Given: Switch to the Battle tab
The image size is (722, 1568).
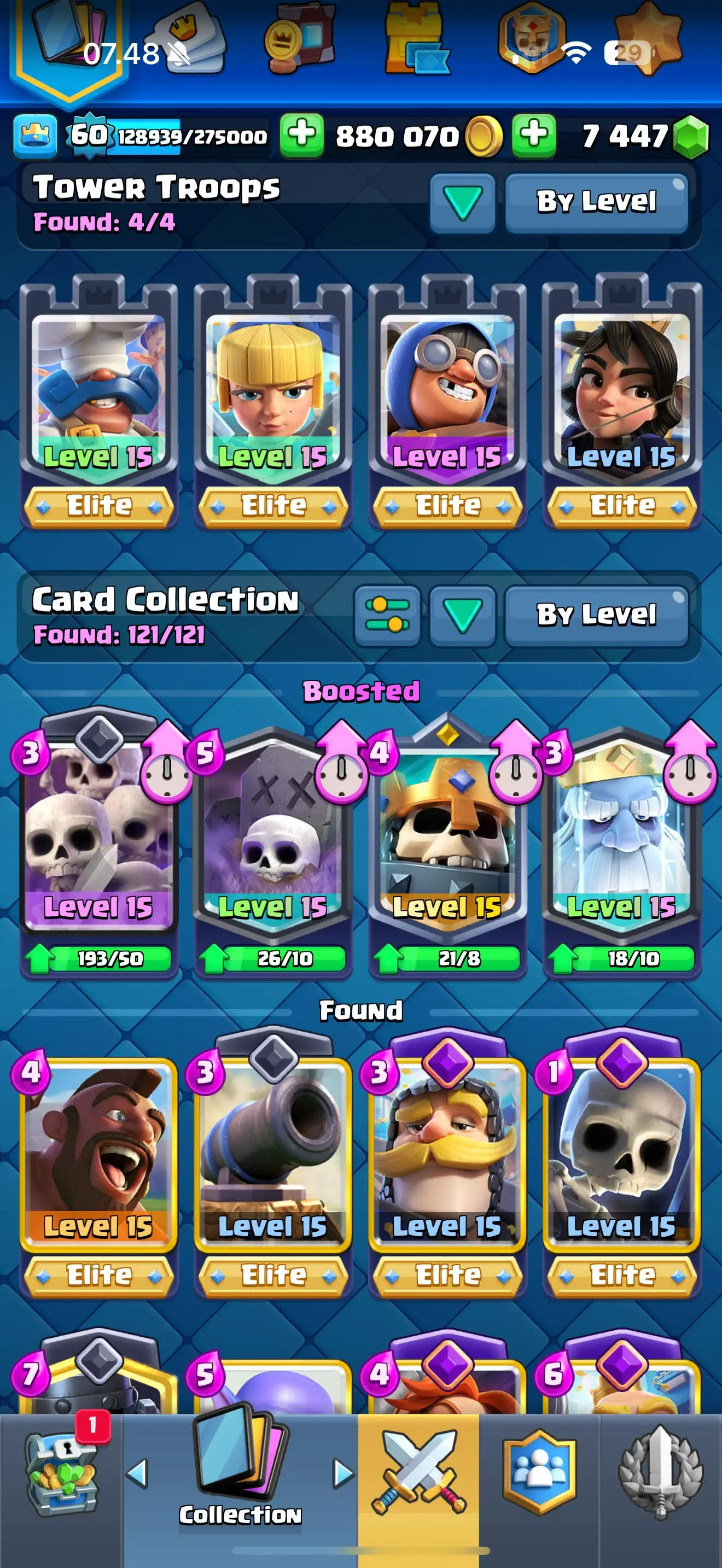Looking at the screenshot, I should (419, 1473).
